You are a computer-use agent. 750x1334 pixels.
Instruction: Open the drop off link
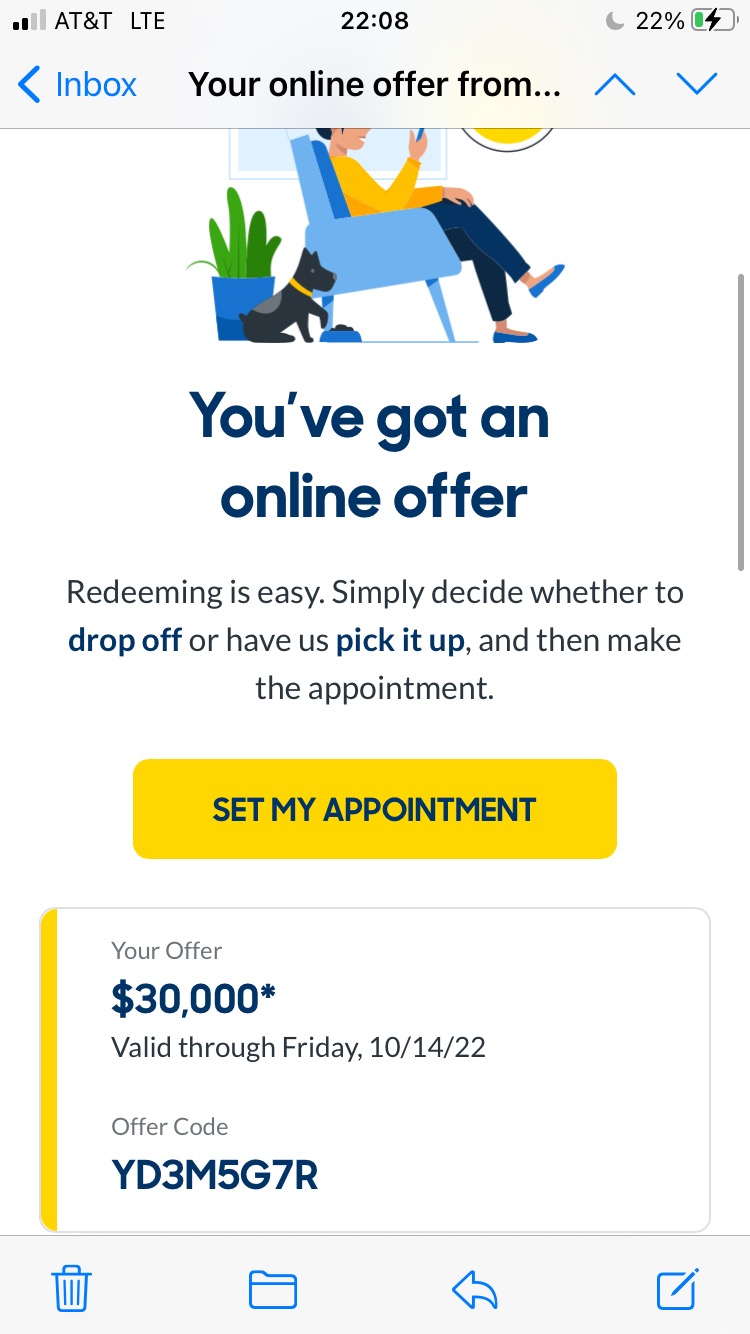point(125,640)
